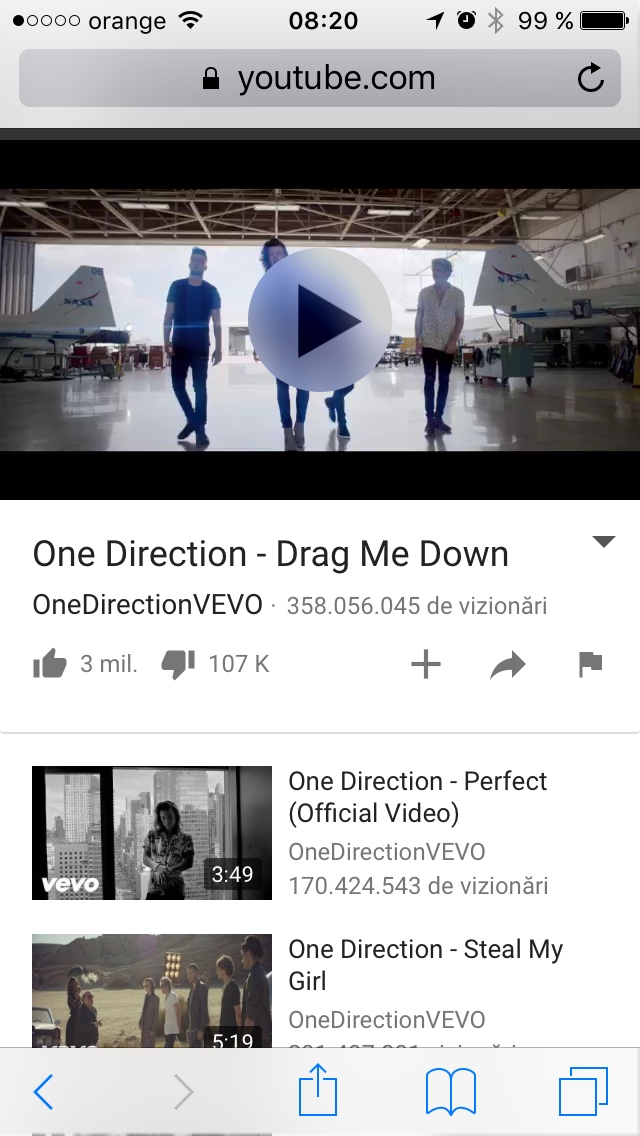Open the OneDirectionVEVO channel under the title
Screen dimensions: 640x1136
pos(147,605)
